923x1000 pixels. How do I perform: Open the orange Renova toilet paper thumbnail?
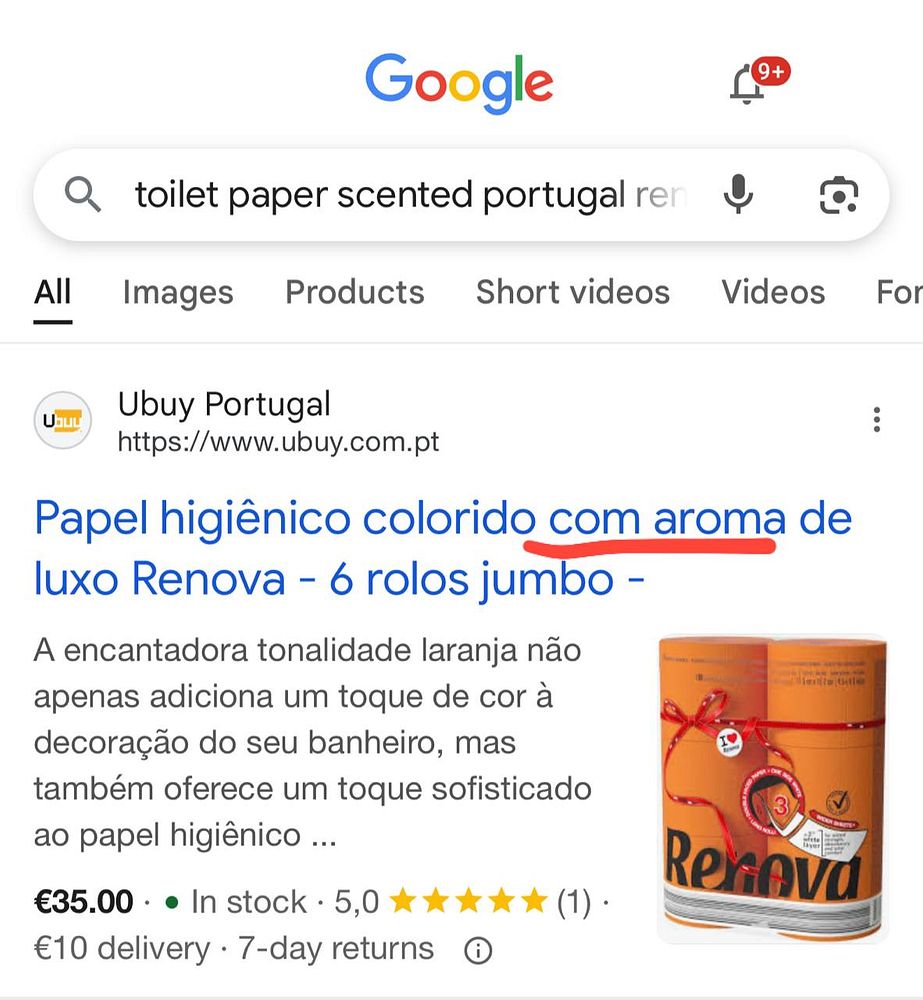(772, 787)
